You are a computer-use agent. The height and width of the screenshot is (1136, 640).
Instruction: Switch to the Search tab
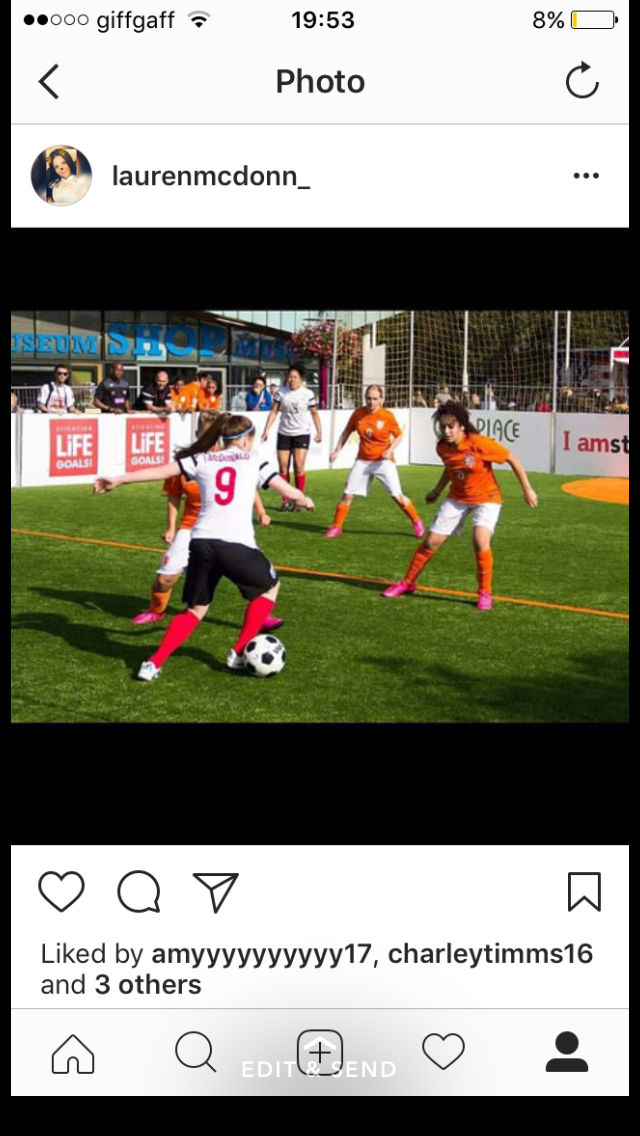point(196,1051)
